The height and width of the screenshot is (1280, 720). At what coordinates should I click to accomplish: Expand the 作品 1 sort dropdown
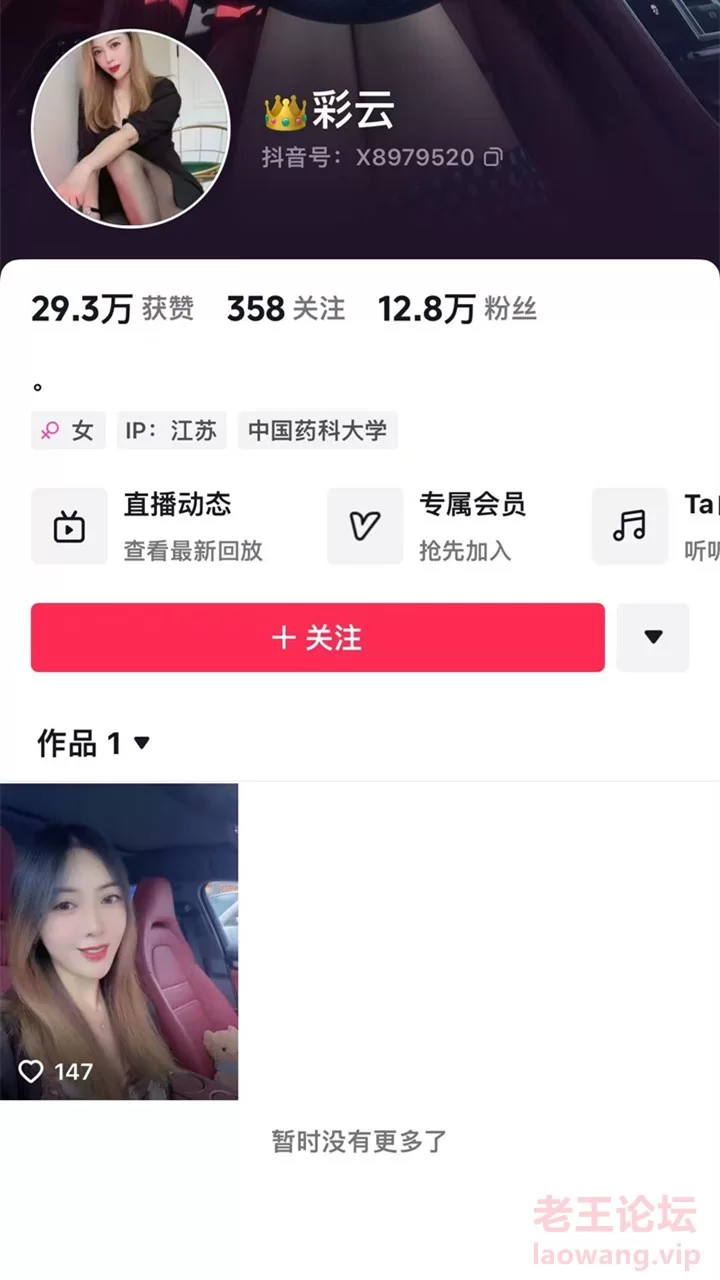(93, 743)
